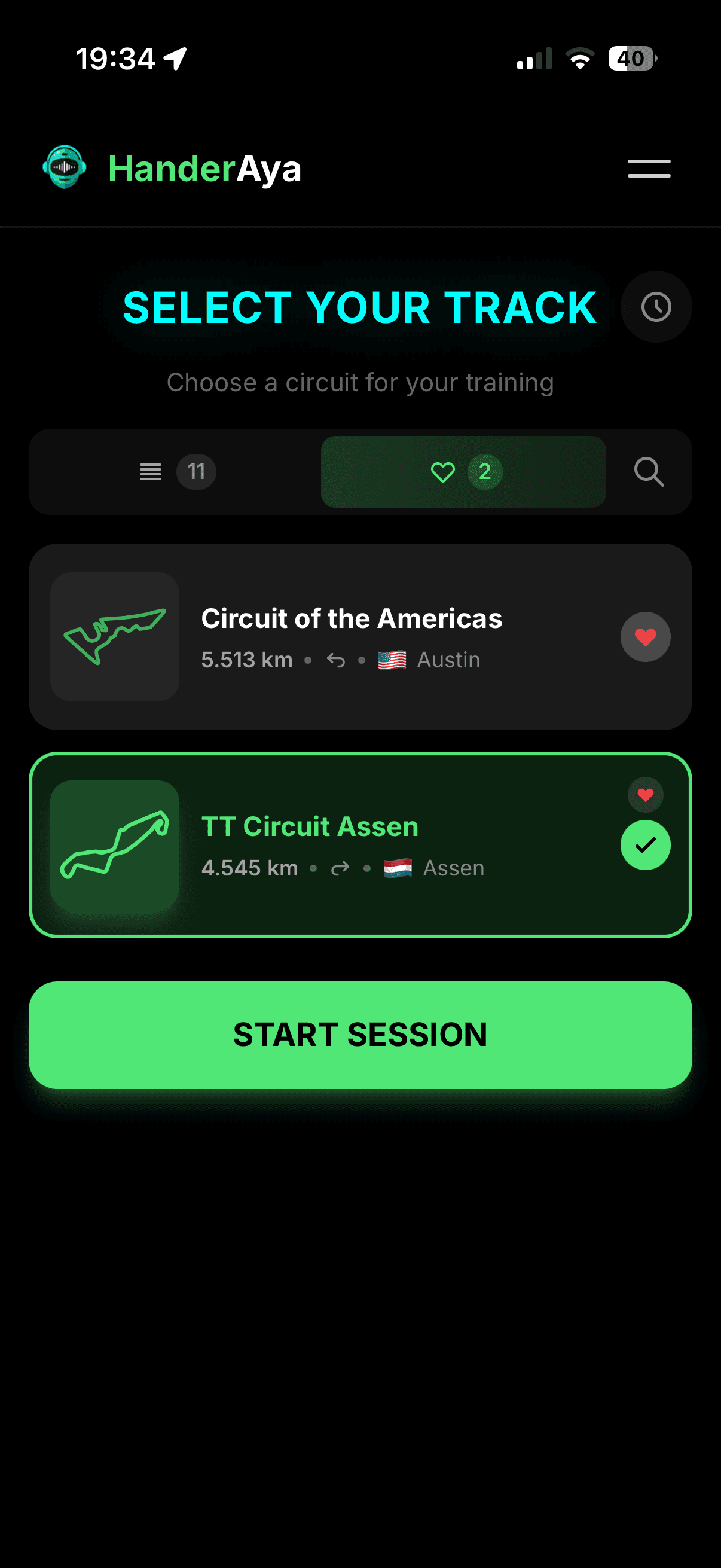721x1568 pixels.
Task: Switch to the favorites filter segment
Action: 464,472
